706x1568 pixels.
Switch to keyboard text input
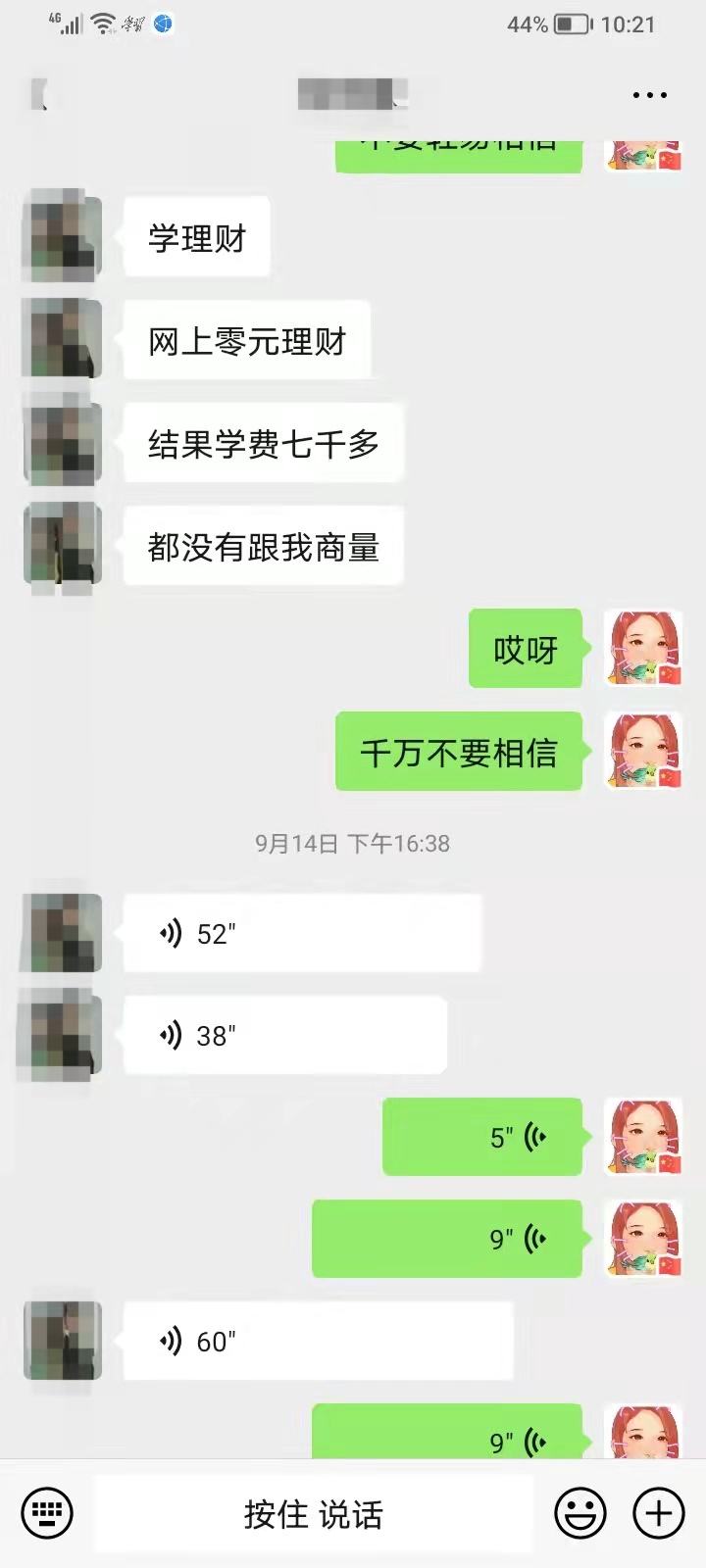click(47, 1513)
